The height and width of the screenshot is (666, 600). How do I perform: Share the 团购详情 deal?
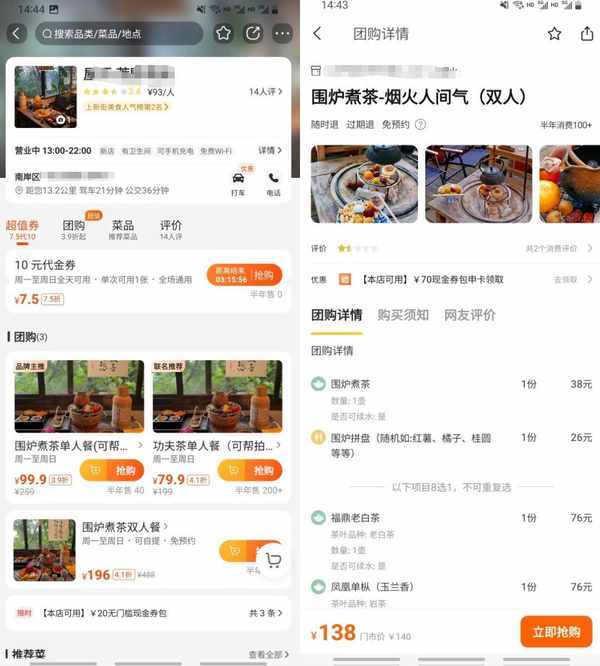(x=587, y=33)
